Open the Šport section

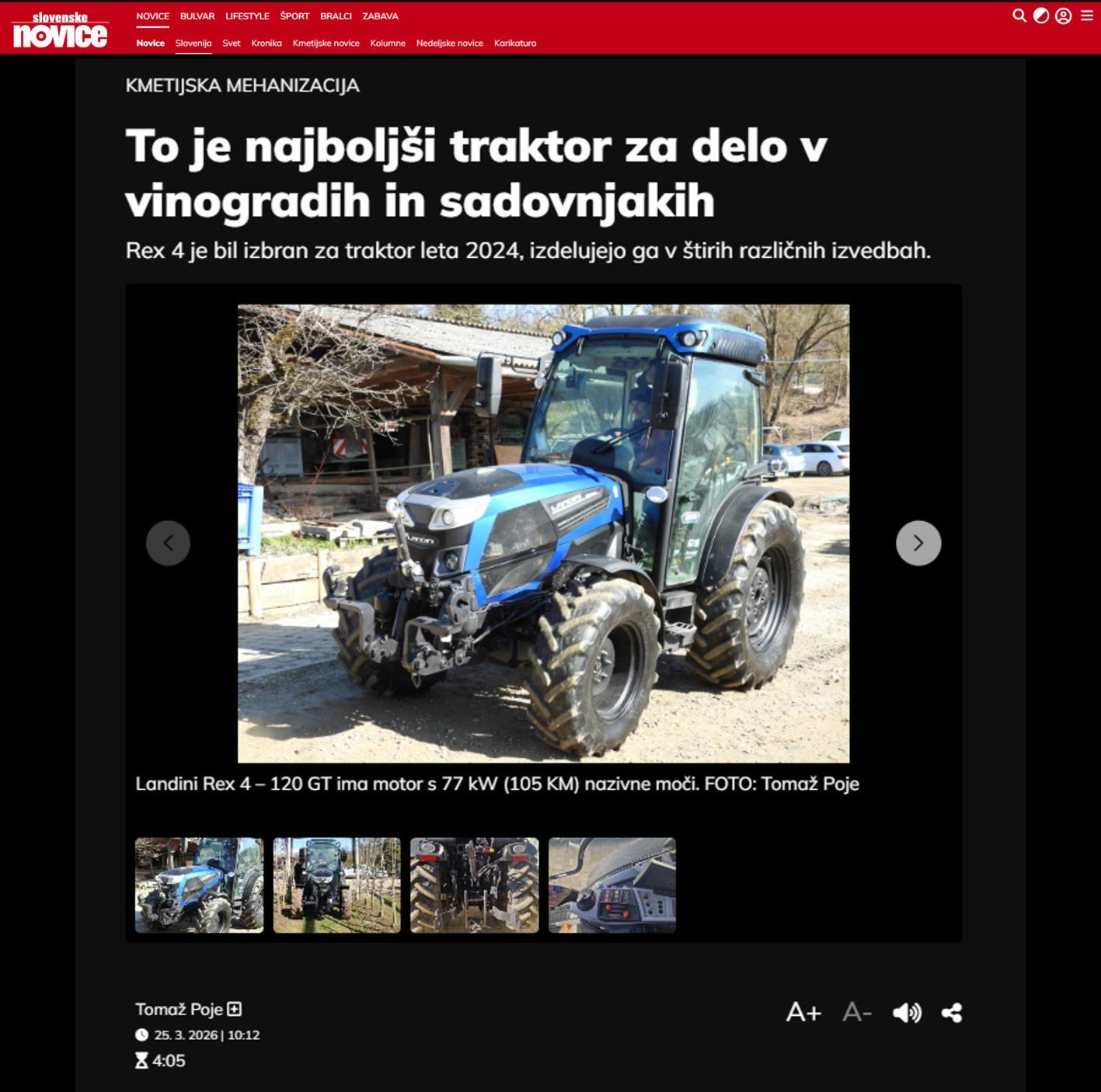pos(294,16)
